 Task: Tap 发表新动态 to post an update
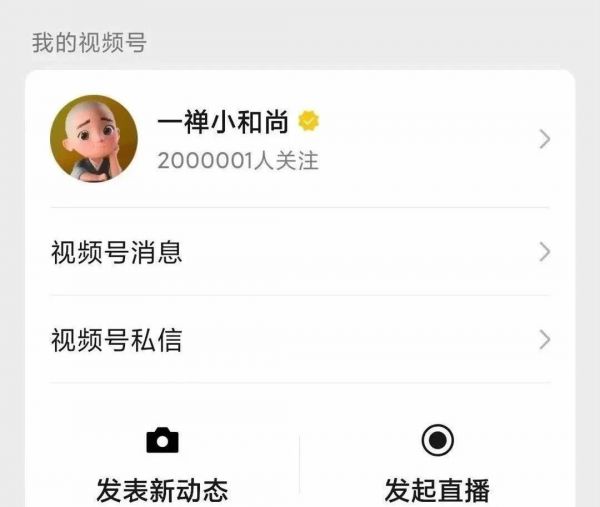[162, 465]
